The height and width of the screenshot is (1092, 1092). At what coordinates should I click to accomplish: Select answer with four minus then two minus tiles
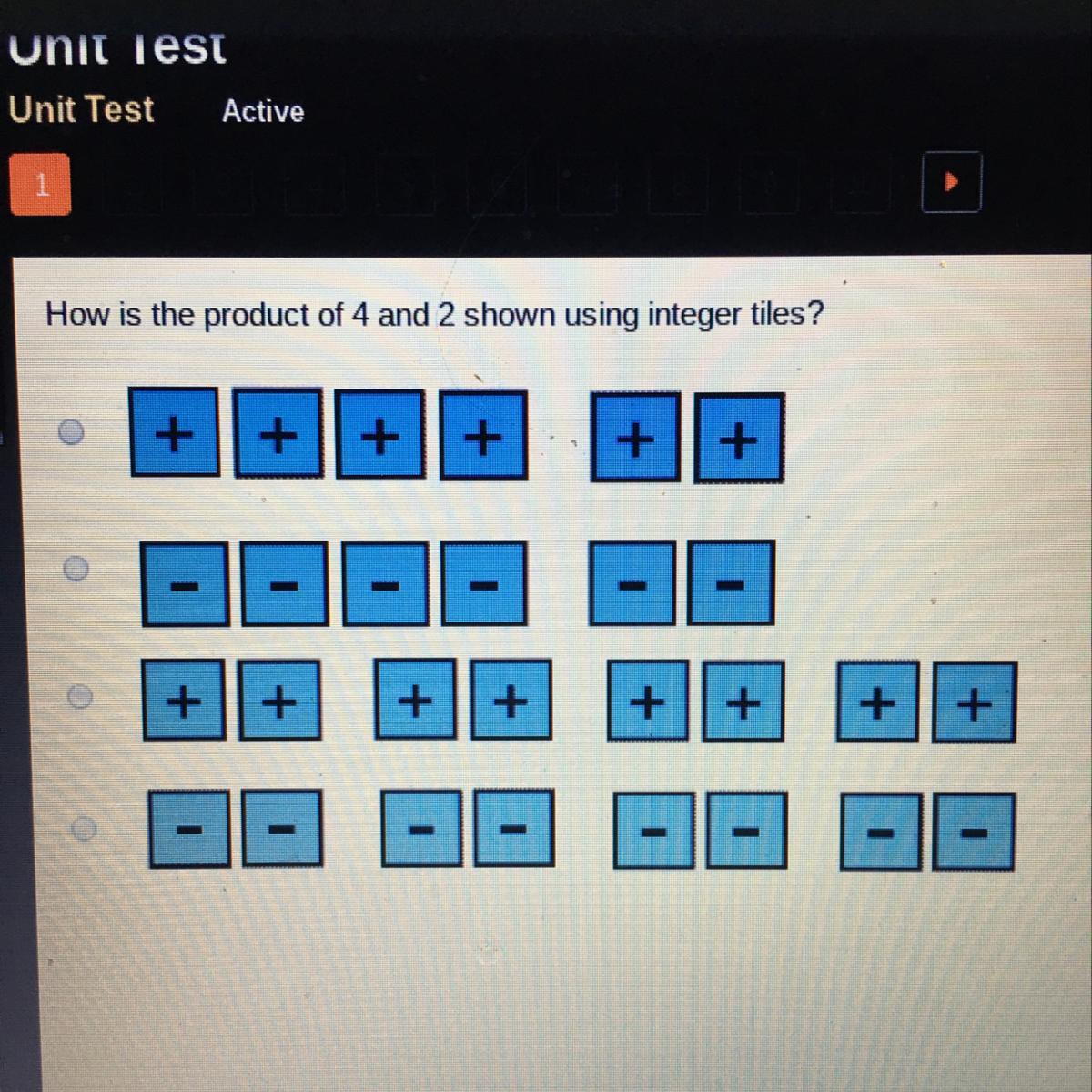76,569
